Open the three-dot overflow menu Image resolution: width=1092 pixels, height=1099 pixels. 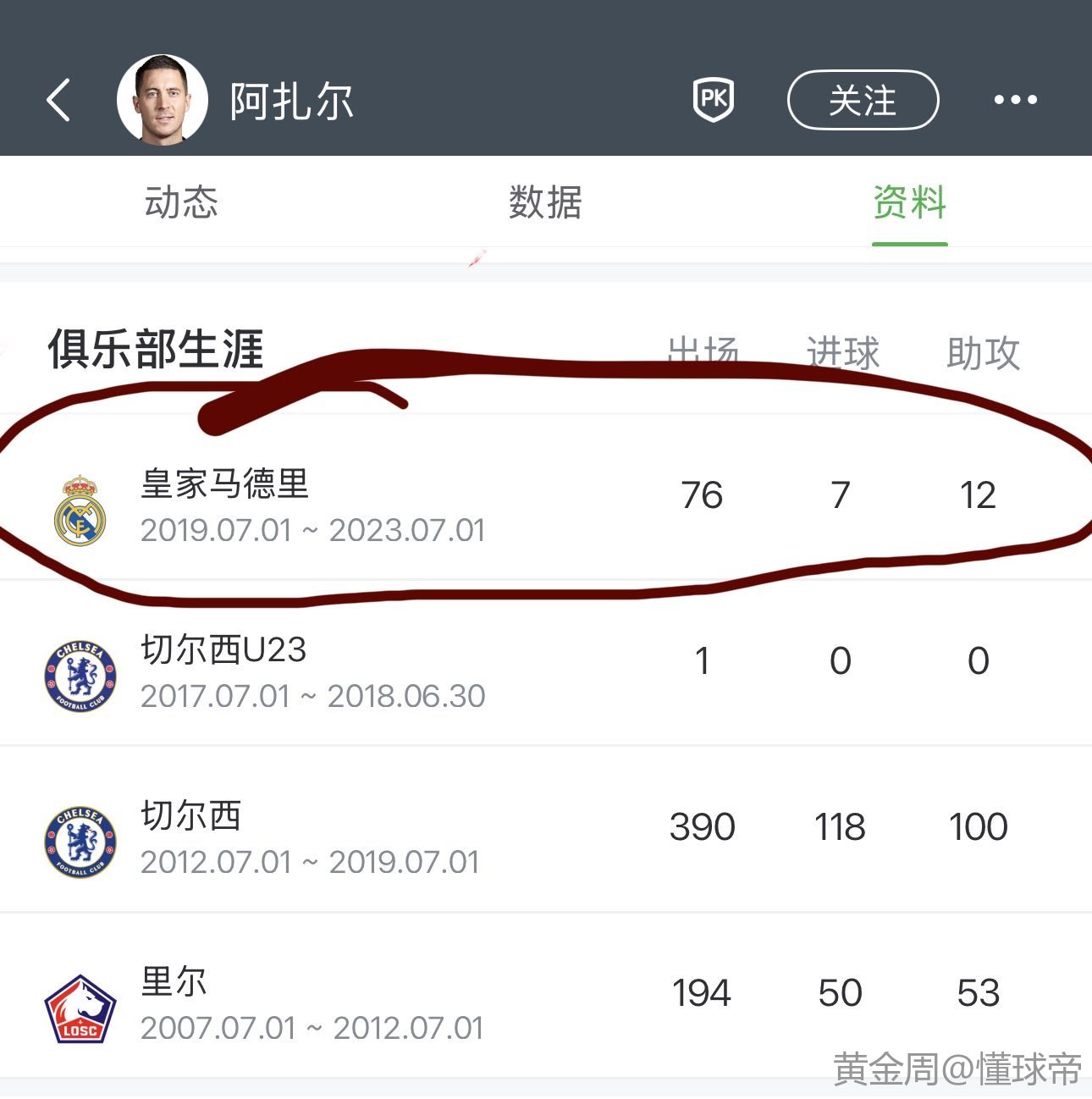point(1015,100)
